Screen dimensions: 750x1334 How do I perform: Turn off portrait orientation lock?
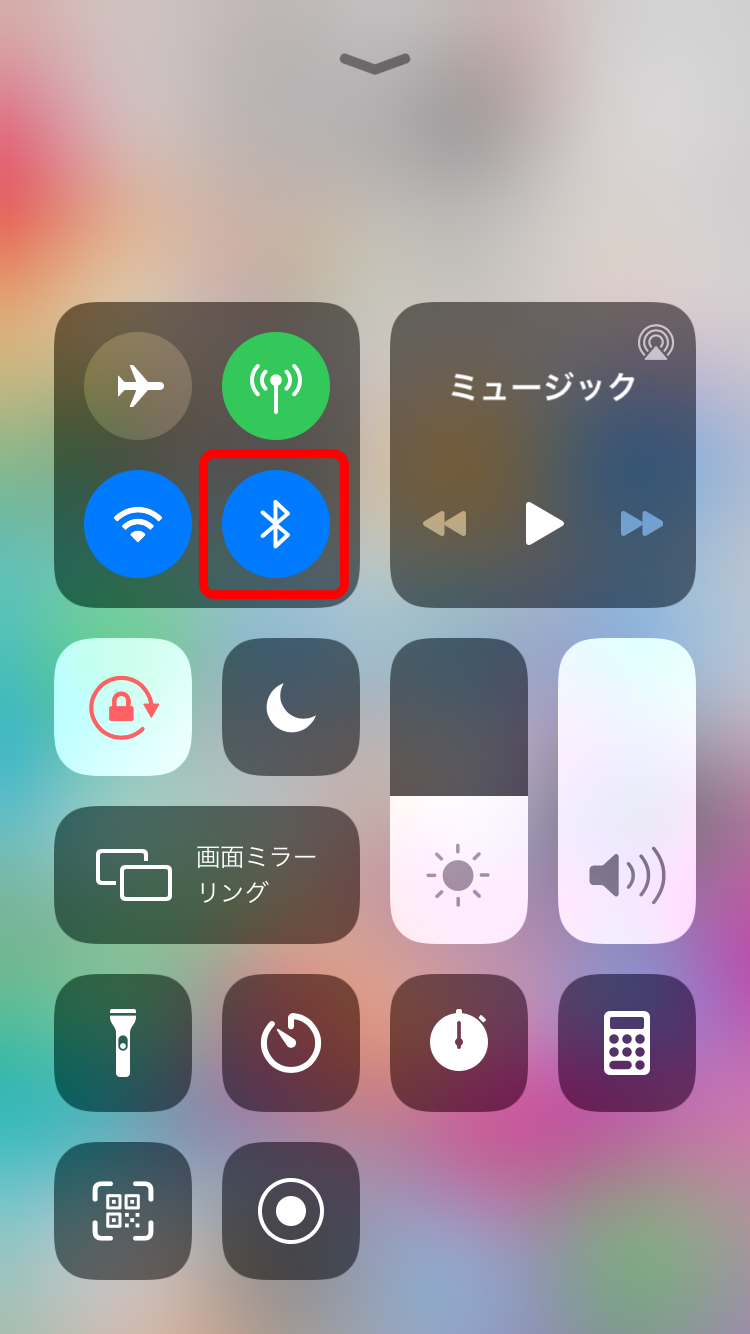[123, 707]
